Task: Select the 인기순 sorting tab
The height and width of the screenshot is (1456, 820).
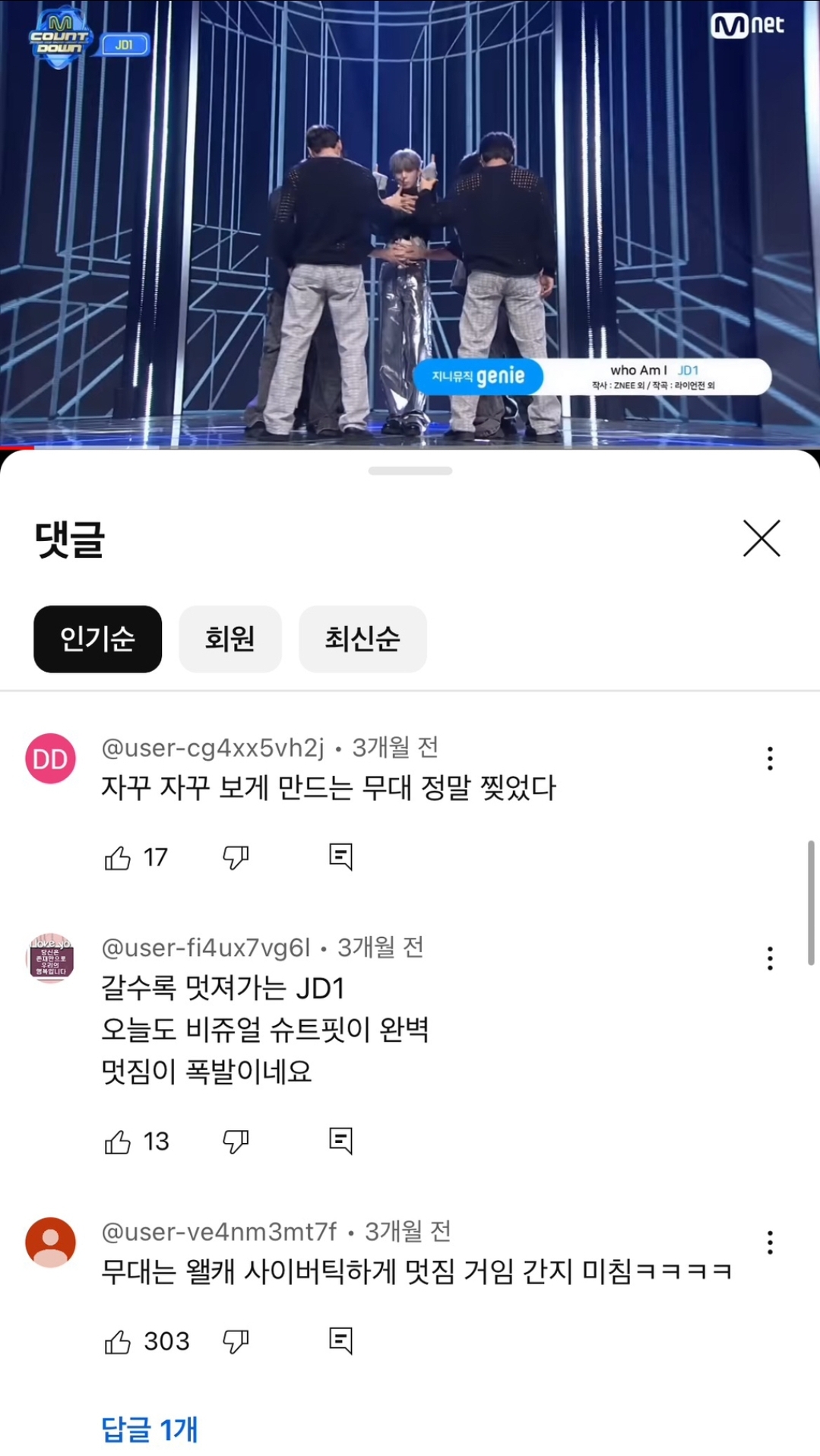Action: pos(97,639)
